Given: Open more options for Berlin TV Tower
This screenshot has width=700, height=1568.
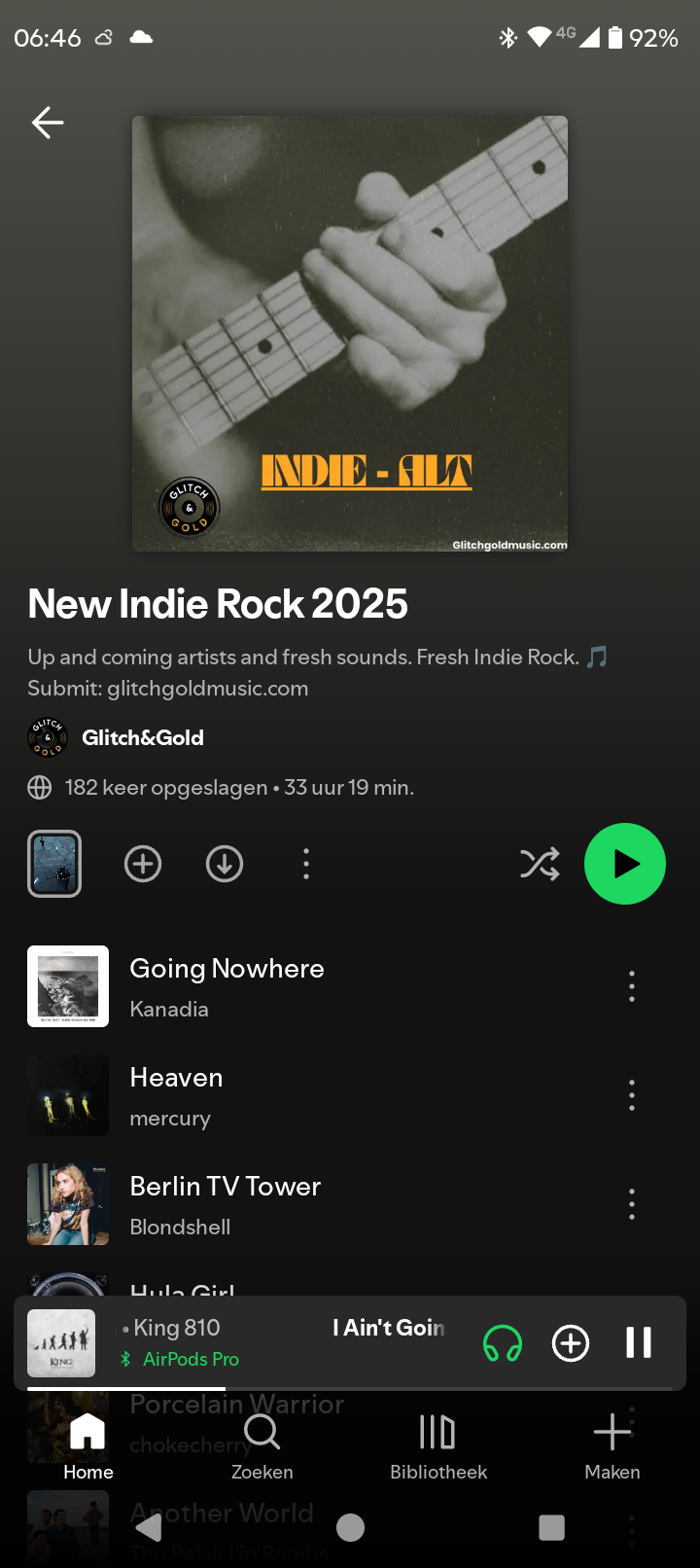Looking at the screenshot, I should (632, 1204).
